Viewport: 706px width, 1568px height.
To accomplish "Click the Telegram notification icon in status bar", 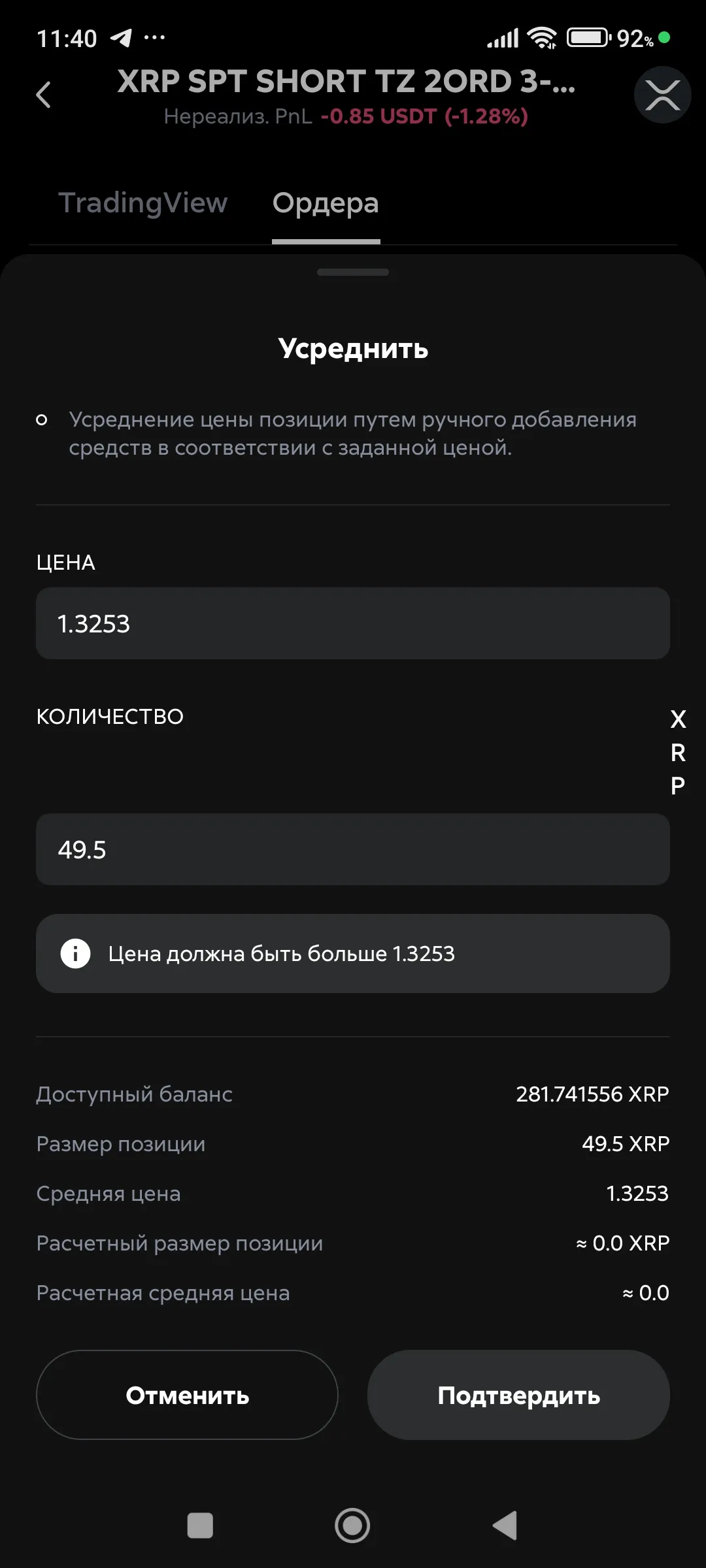I will click(x=122, y=37).
